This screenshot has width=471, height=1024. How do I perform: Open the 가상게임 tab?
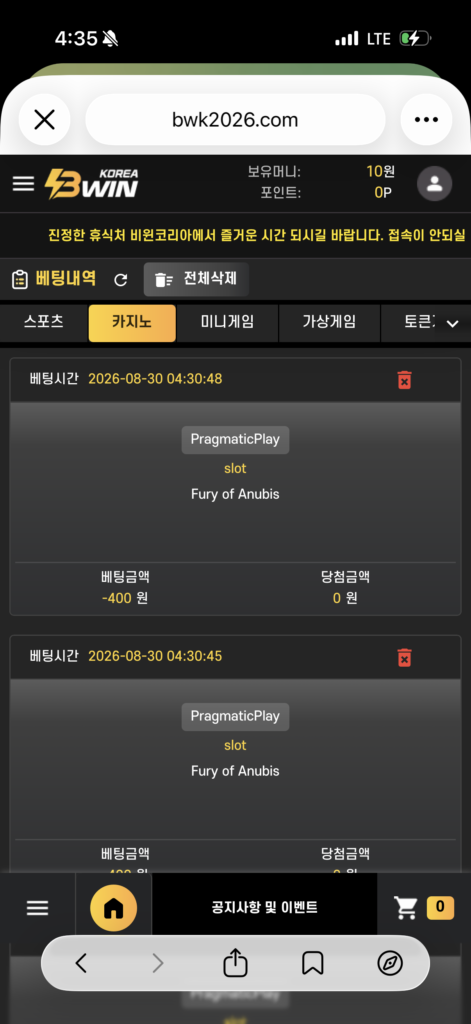pos(329,322)
